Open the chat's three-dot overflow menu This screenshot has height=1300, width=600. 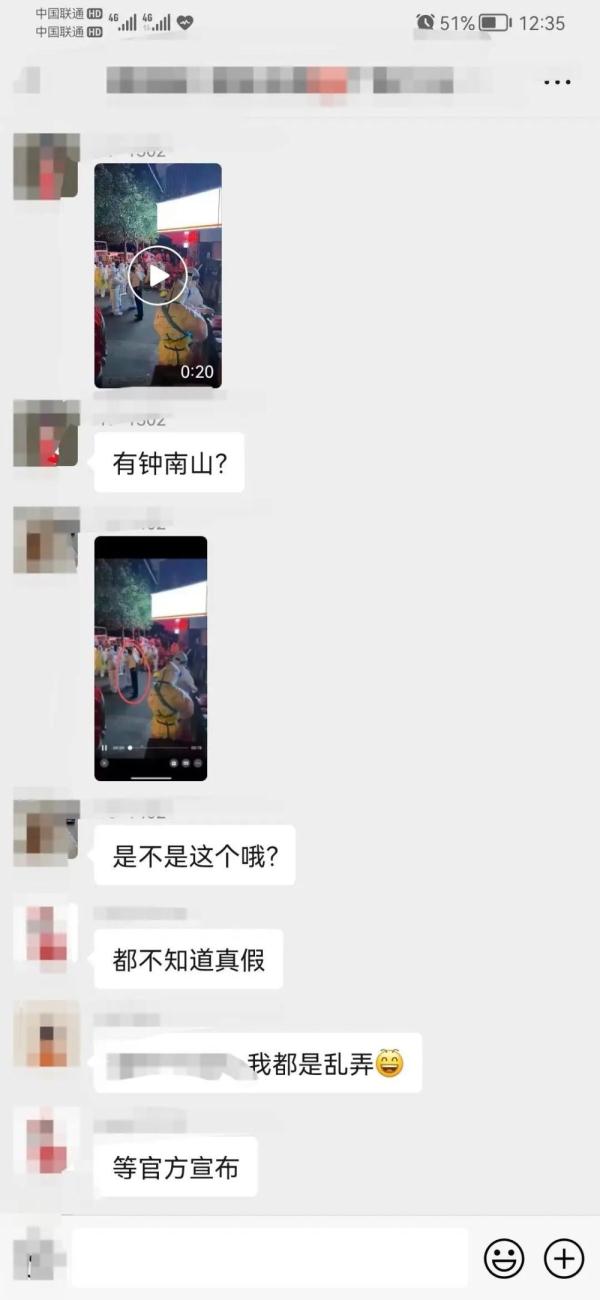coord(557,82)
